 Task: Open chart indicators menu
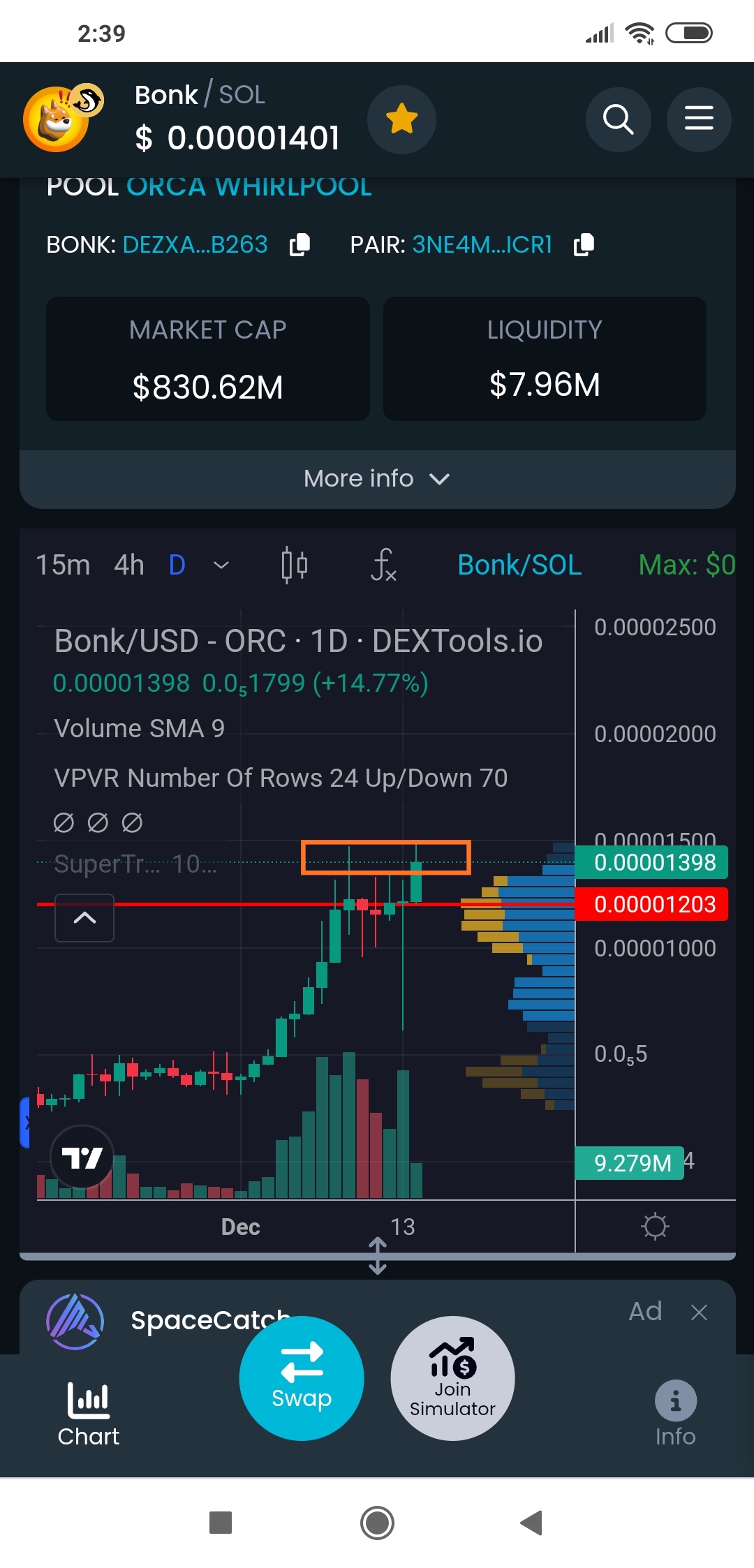[x=383, y=565]
